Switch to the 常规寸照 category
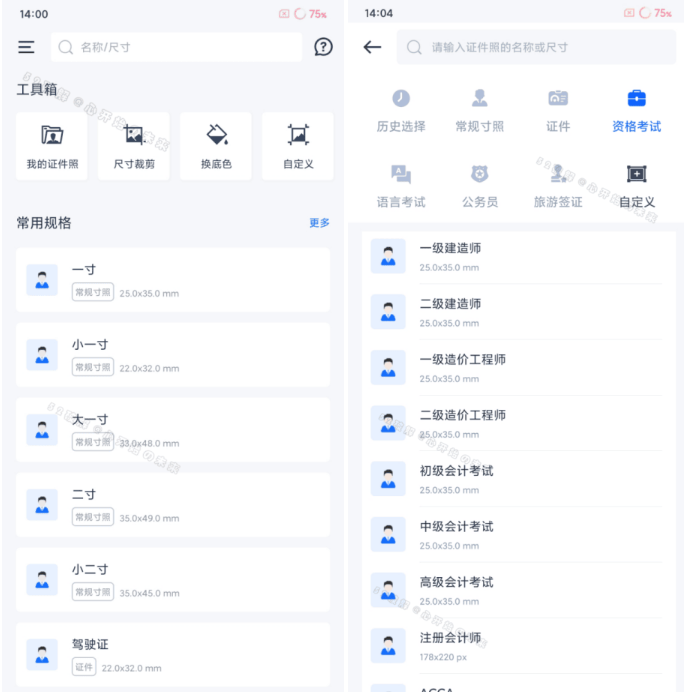The width and height of the screenshot is (684, 692). [480, 110]
